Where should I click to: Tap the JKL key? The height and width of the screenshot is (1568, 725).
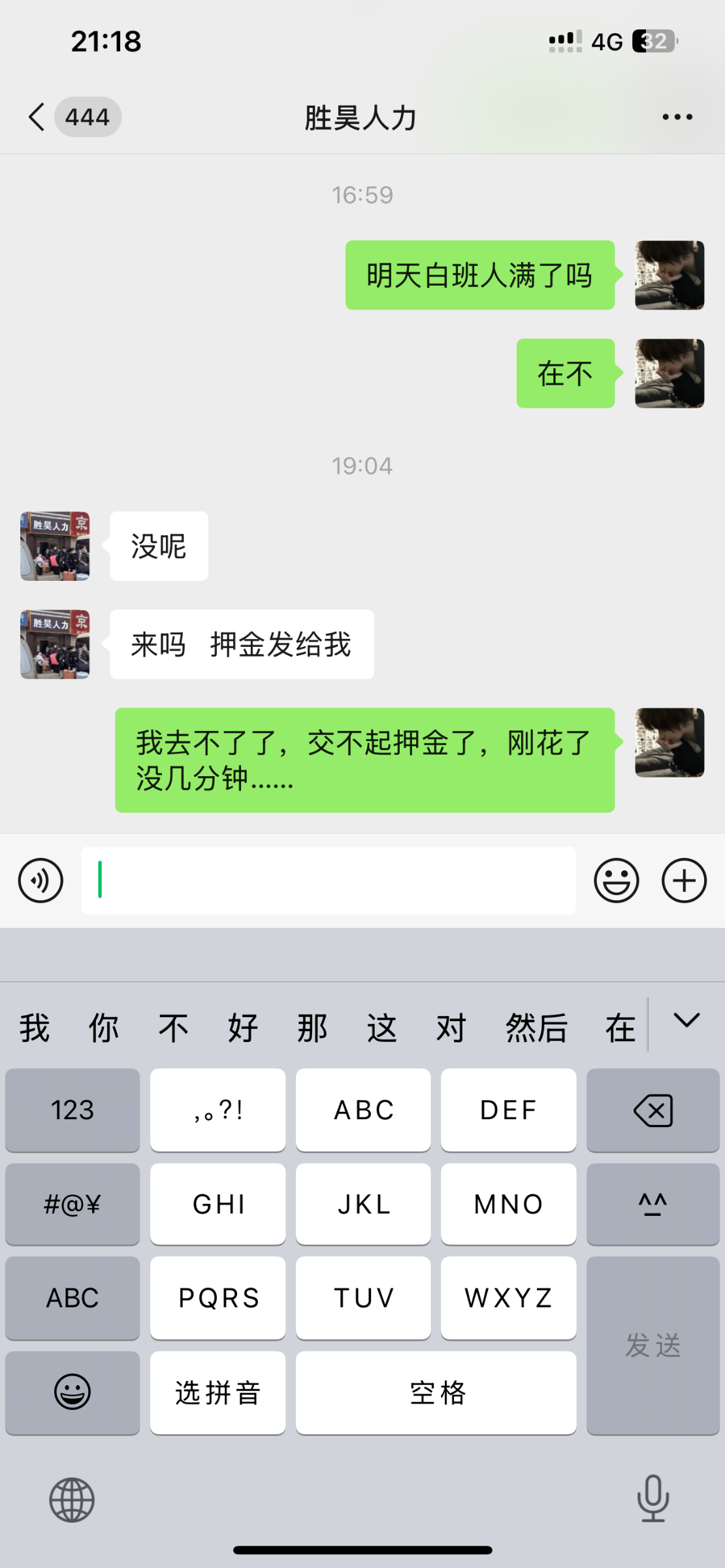pyautogui.click(x=363, y=1204)
